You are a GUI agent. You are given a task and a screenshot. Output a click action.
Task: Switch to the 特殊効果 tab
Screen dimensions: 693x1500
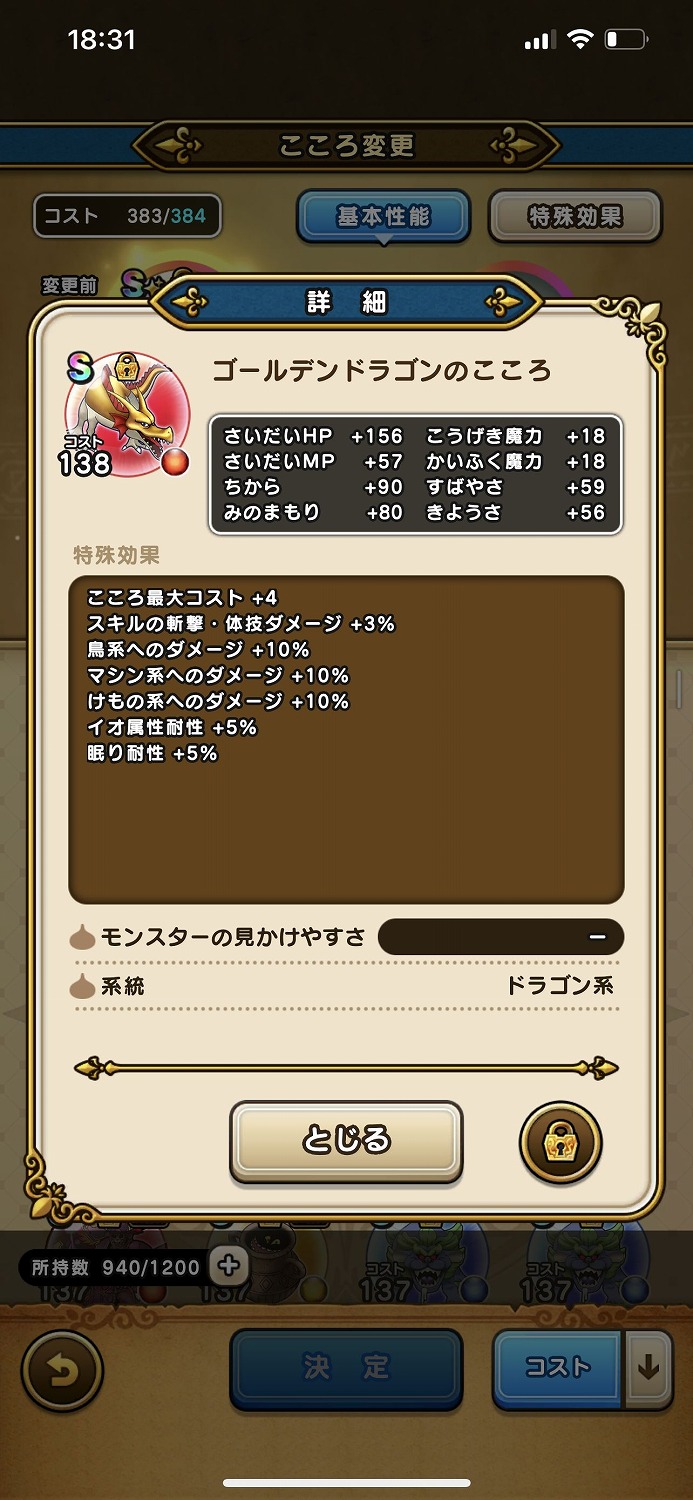pos(575,216)
